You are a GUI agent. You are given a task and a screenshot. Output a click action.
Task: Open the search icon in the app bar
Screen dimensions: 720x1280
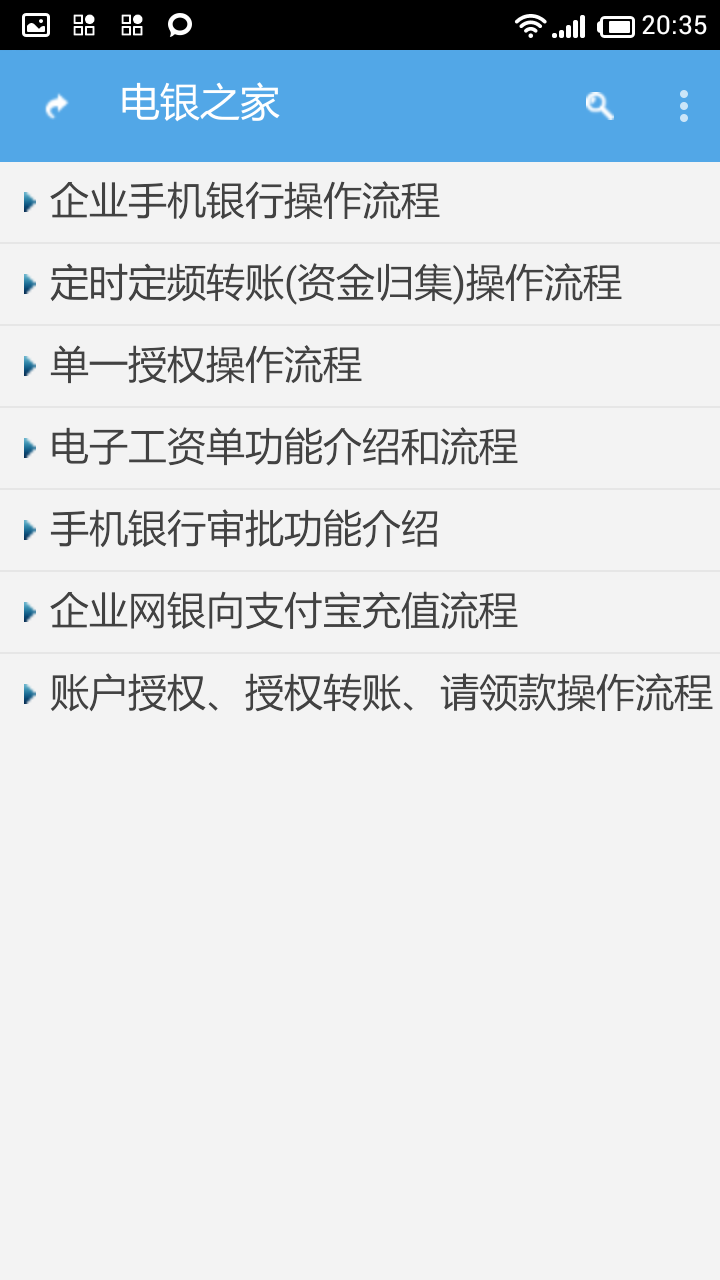(599, 105)
